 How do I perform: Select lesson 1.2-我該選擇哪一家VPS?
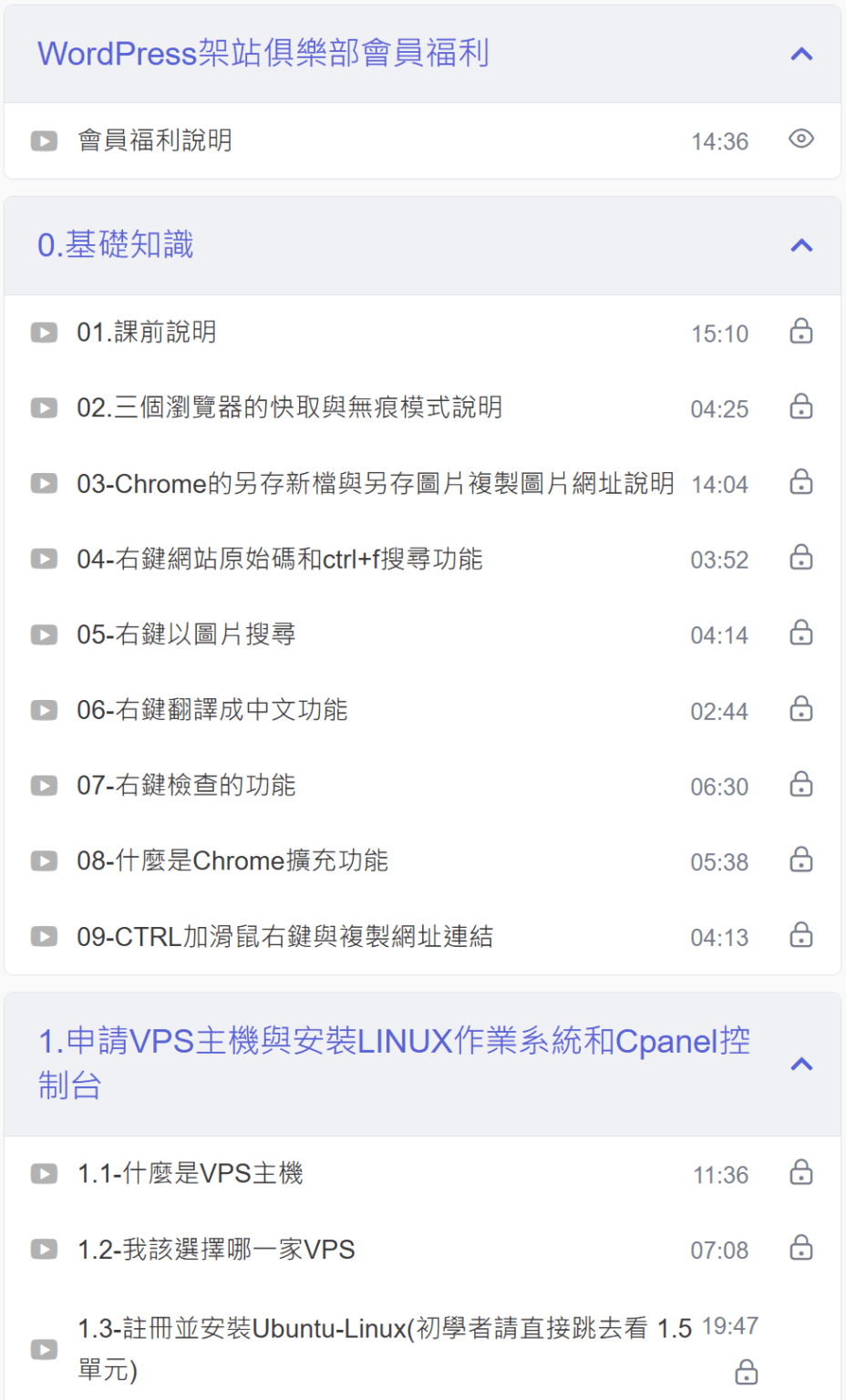point(216,1250)
